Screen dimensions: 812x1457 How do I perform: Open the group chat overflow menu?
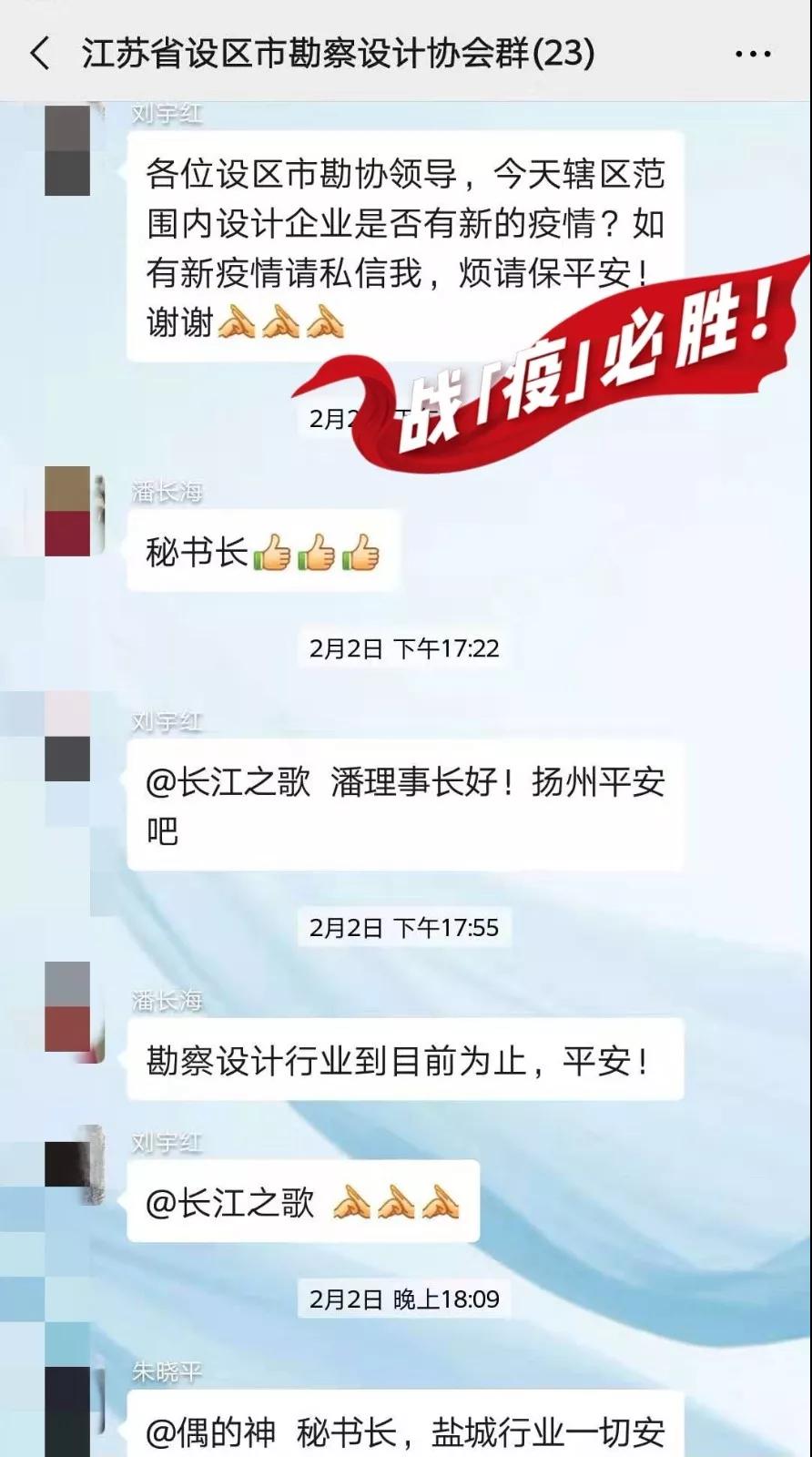(753, 54)
